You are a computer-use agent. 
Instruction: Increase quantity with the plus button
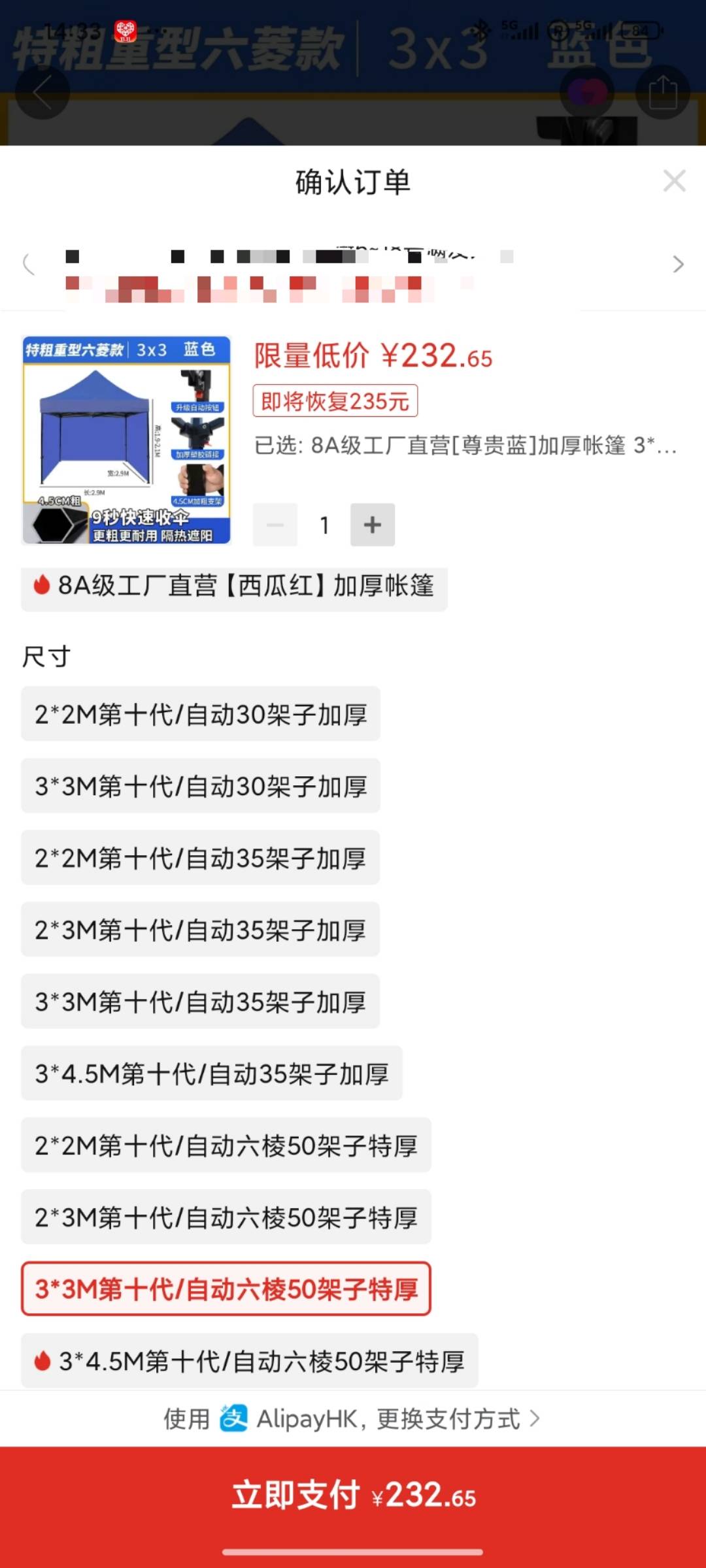click(x=372, y=525)
